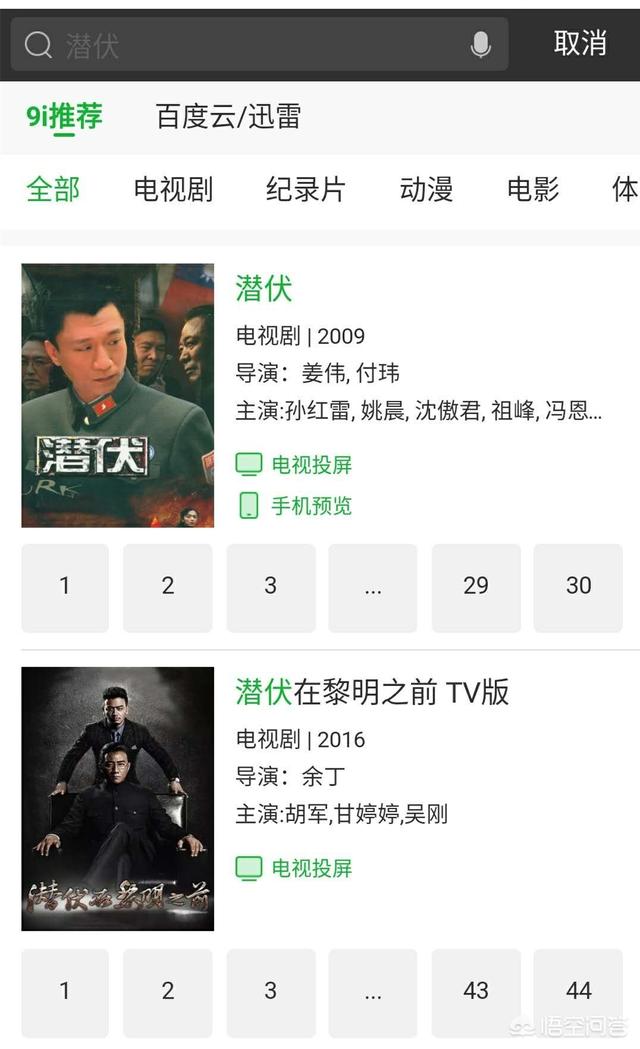Play episode 44 of 潜伏在黎明之前
Screen dimensions: 640x1049
point(578,991)
